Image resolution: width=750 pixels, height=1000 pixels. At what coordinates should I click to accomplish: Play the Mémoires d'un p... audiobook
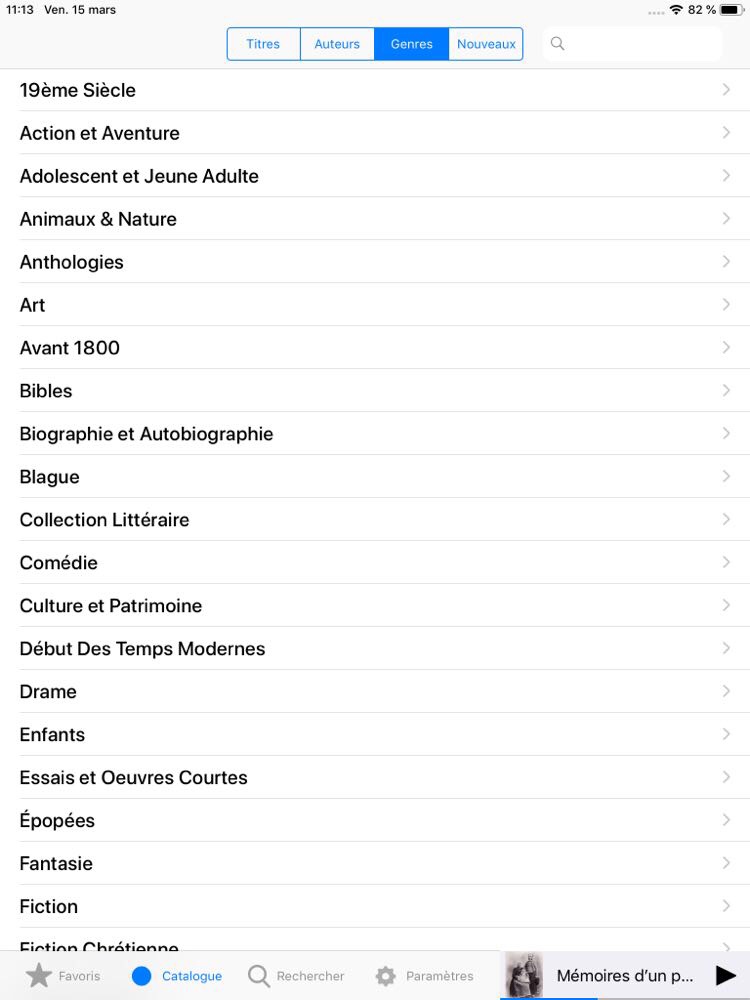tap(726, 976)
